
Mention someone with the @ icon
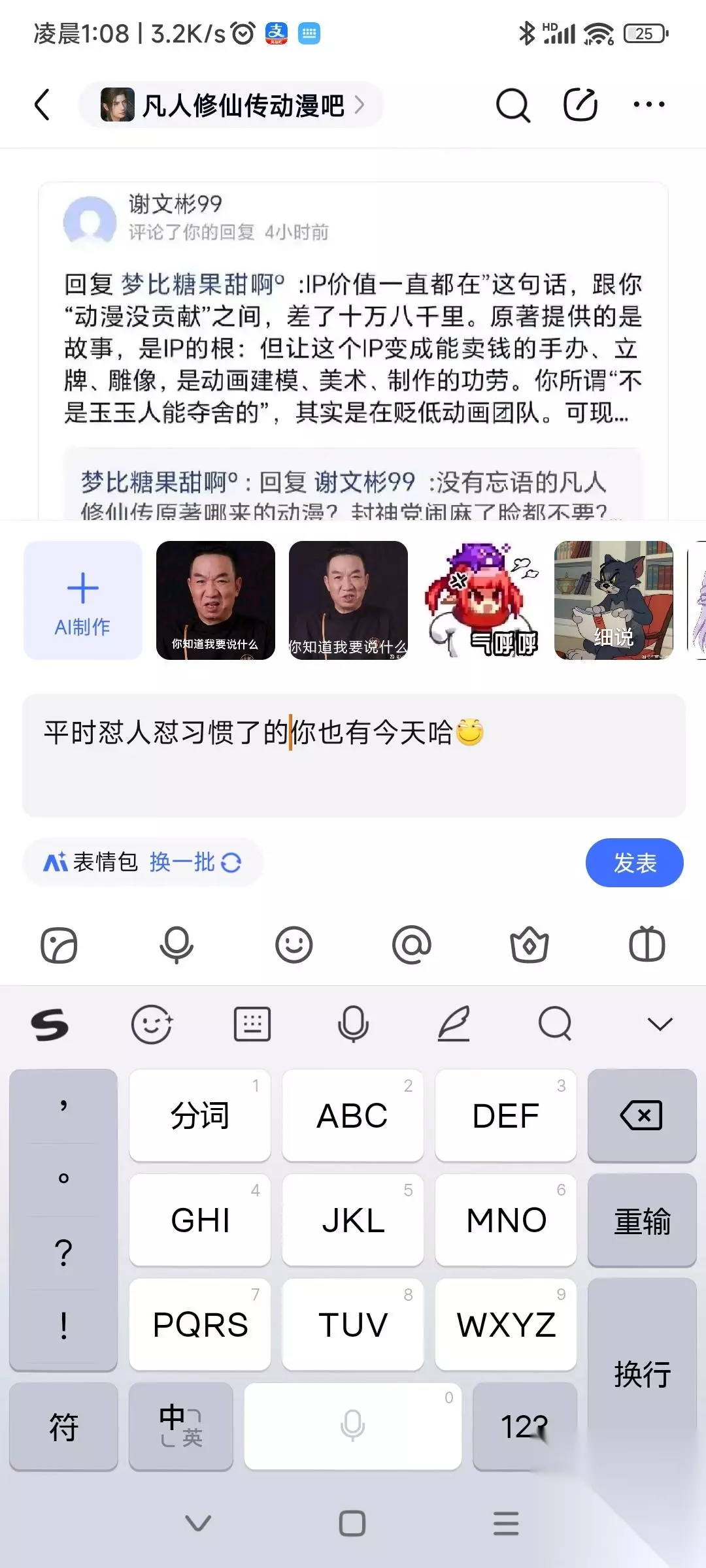[x=412, y=945]
